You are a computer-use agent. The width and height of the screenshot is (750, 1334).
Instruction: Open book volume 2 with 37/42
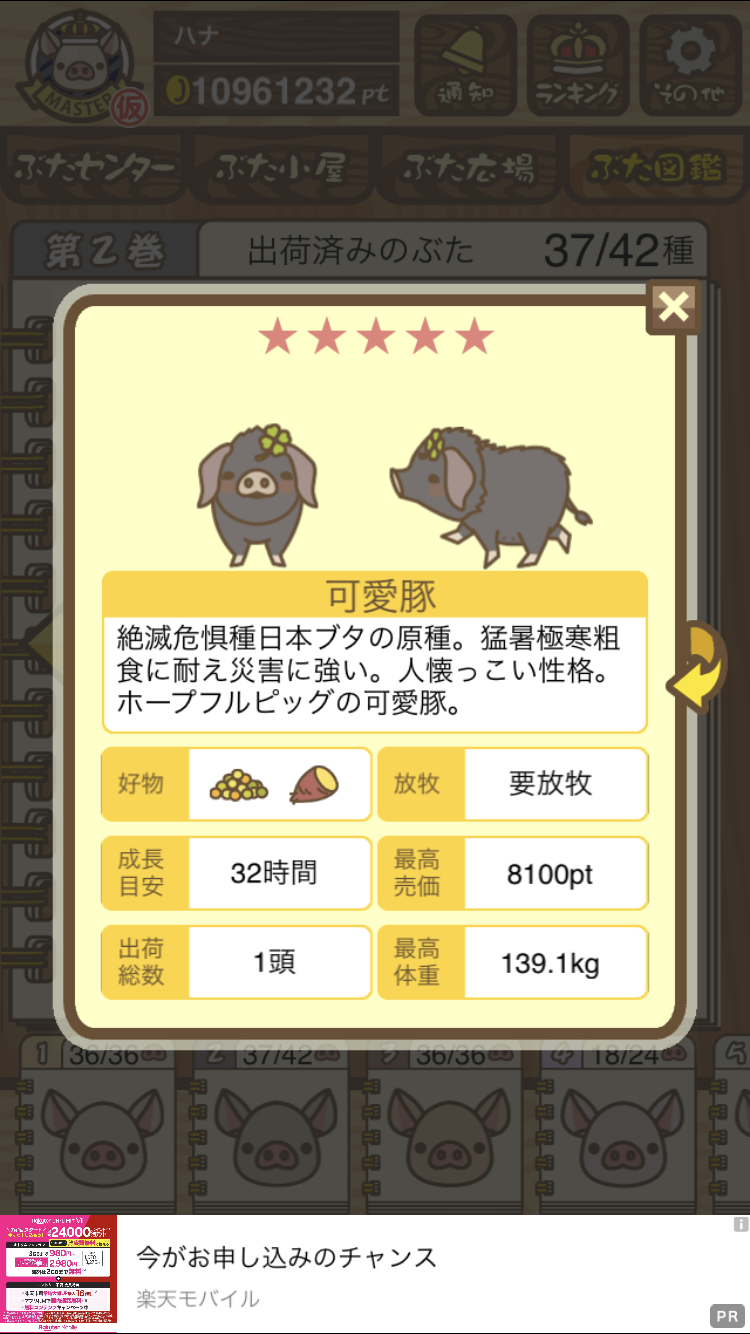272,1125
